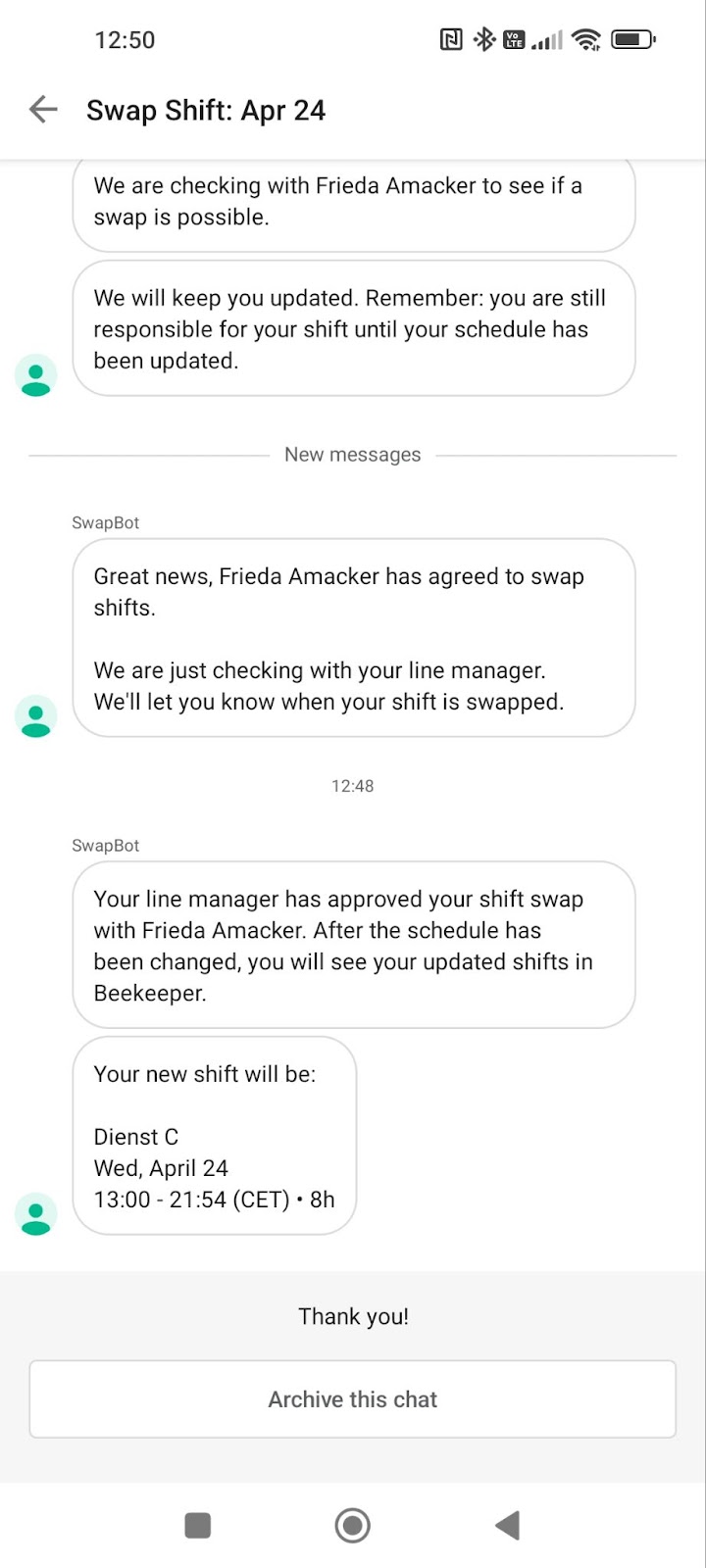Tap the Archive this chat button

point(353,1399)
